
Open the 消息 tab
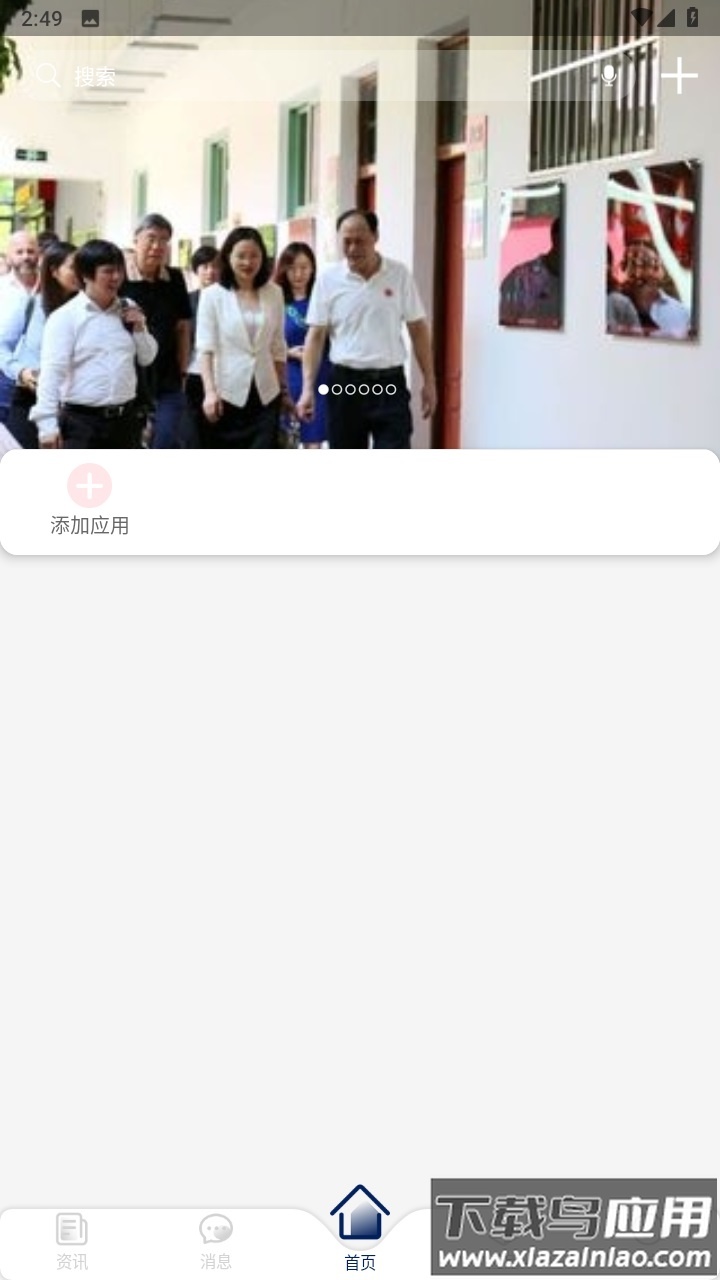pos(216,1240)
